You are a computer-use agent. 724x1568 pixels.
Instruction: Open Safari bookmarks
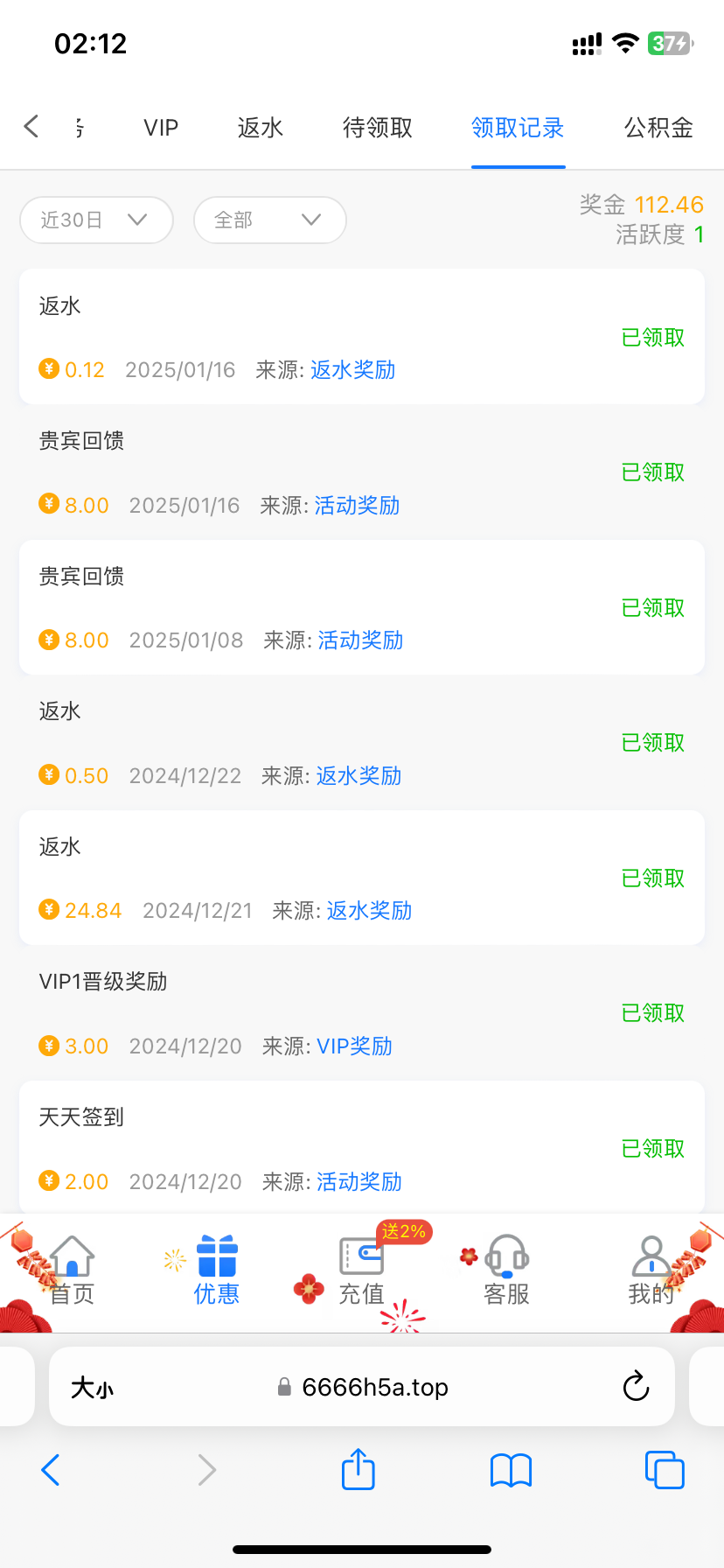512,1470
